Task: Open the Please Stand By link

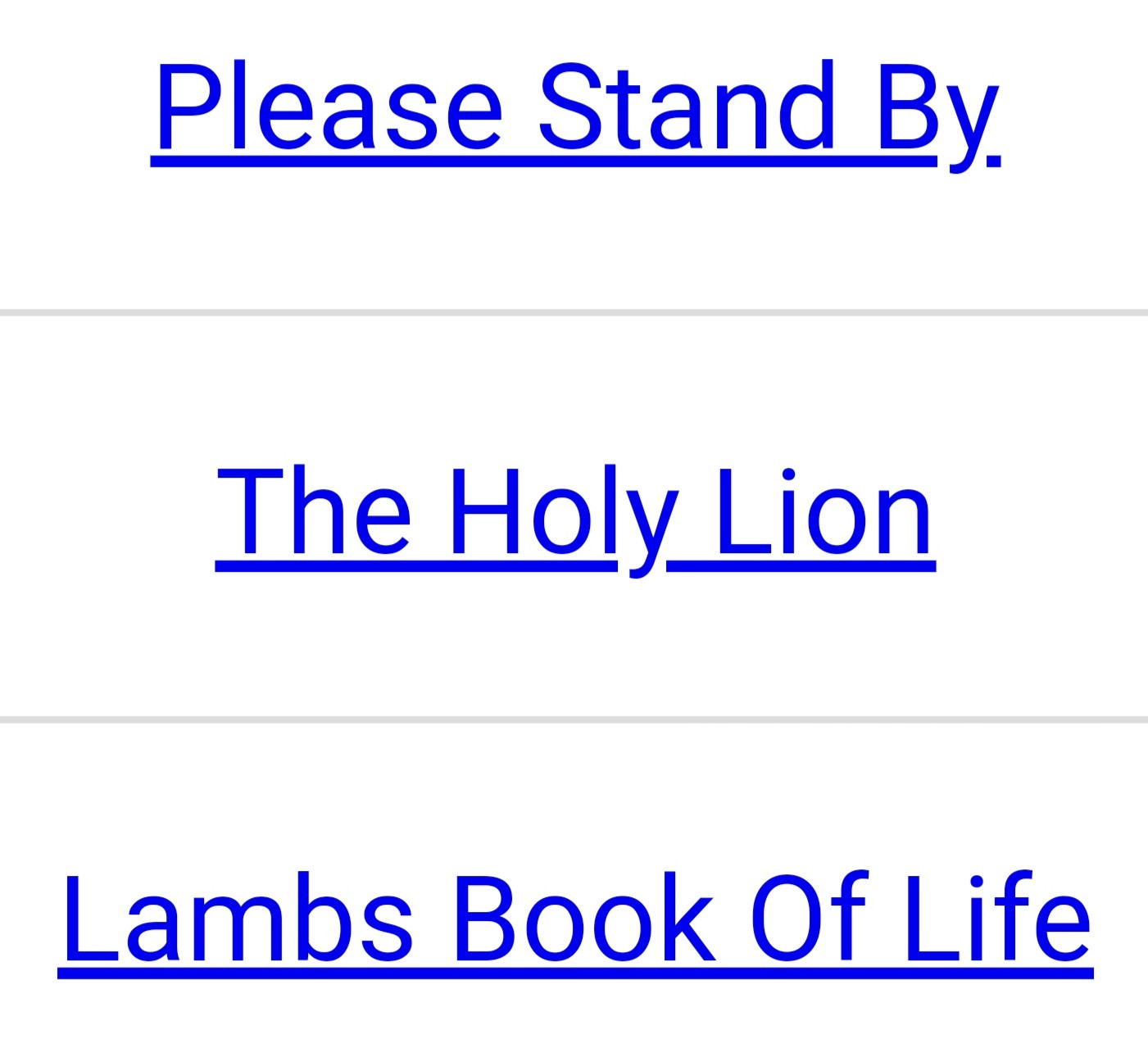Action: click(575, 109)
